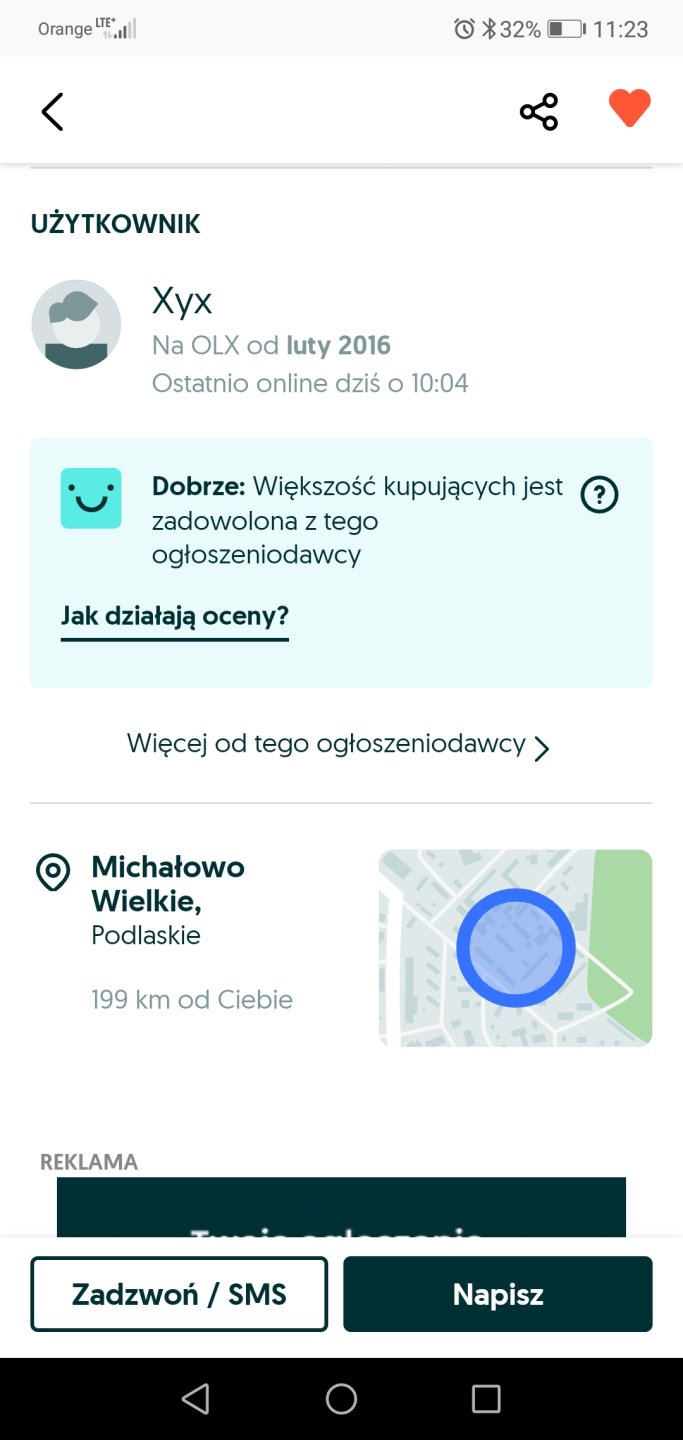683x1440 pixels.
Task: Open seller Xyx's profile
Action: pos(182,301)
